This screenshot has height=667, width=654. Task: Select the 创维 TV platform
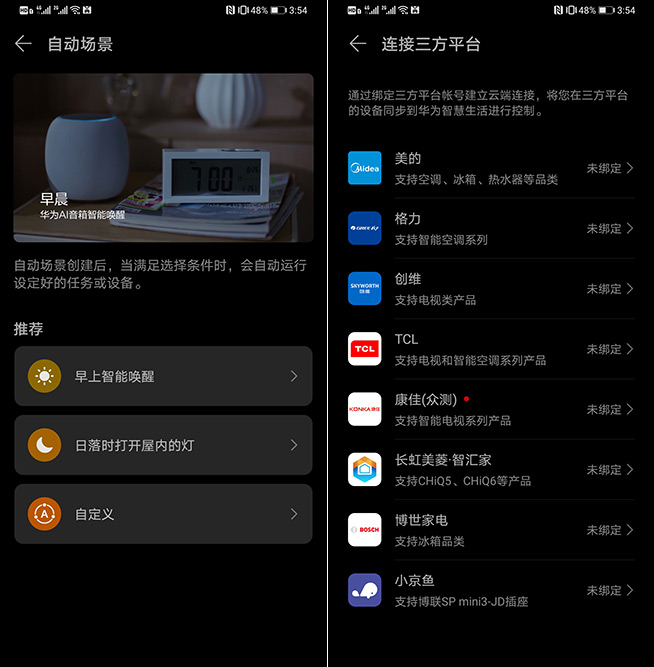[490, 289]
